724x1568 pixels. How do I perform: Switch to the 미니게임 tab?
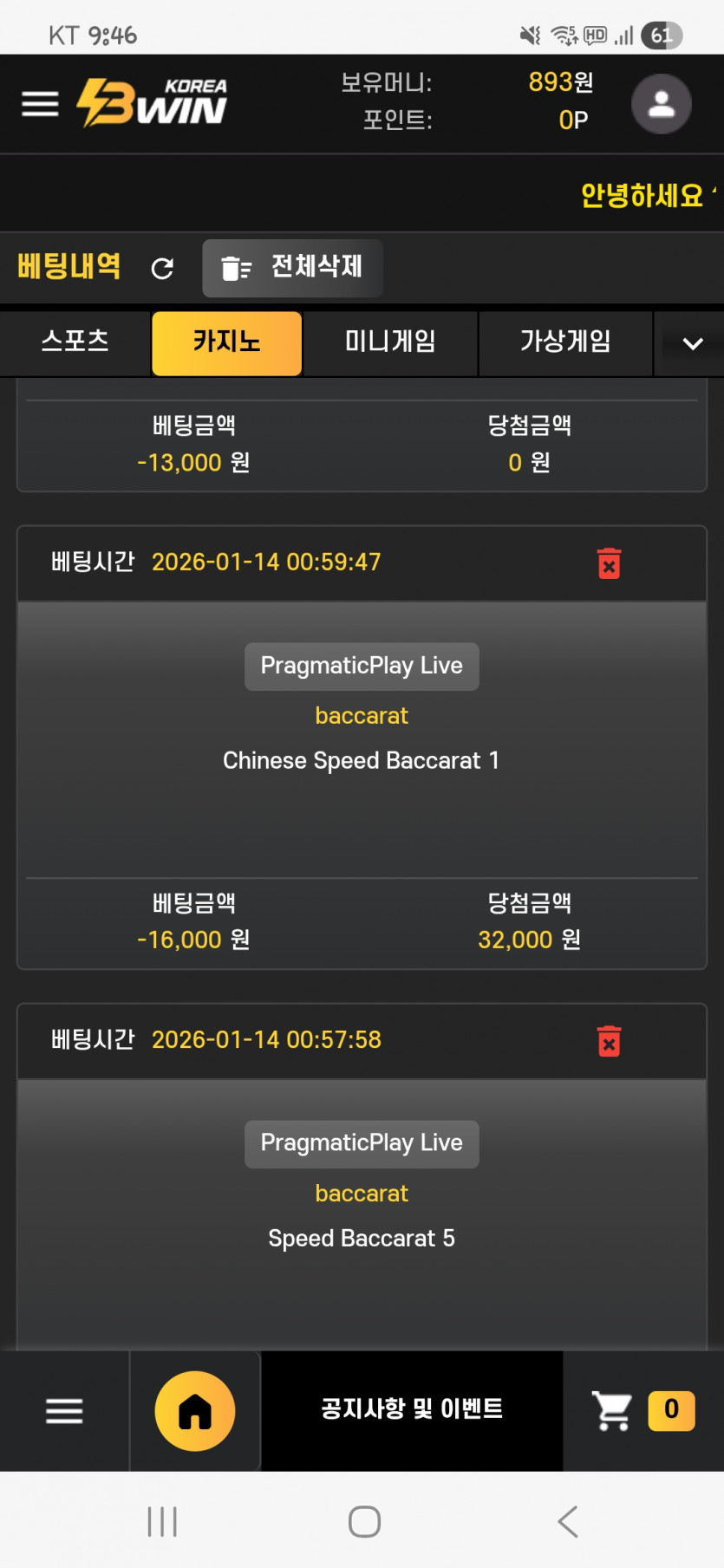pyautogui.click(x=390, y=342)
